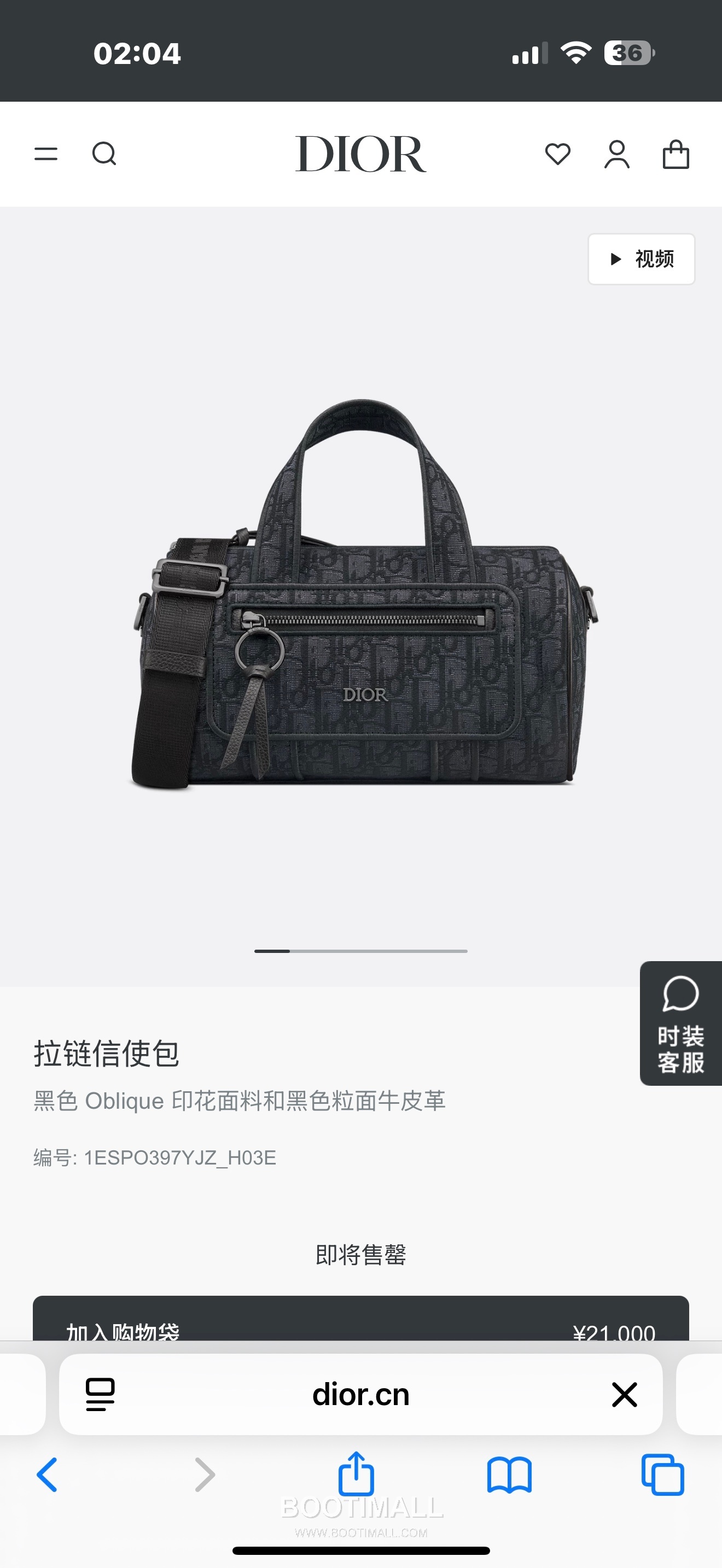Open the shopping bag icon
722x1568 pixels.
click(x=673, y=154)
